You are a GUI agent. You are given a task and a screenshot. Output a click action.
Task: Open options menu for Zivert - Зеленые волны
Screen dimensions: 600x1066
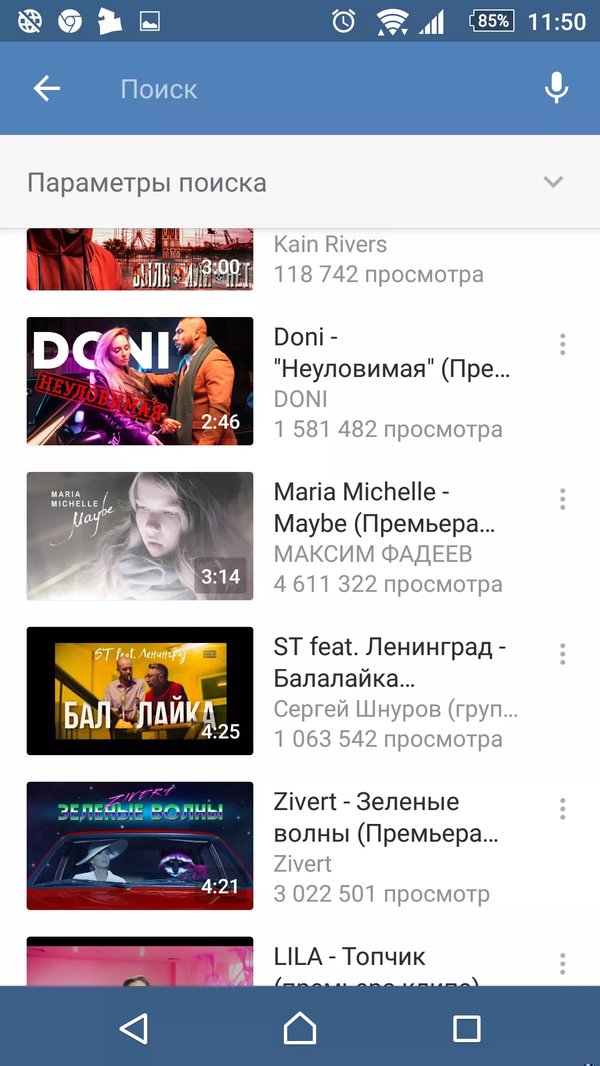point(562,809)
